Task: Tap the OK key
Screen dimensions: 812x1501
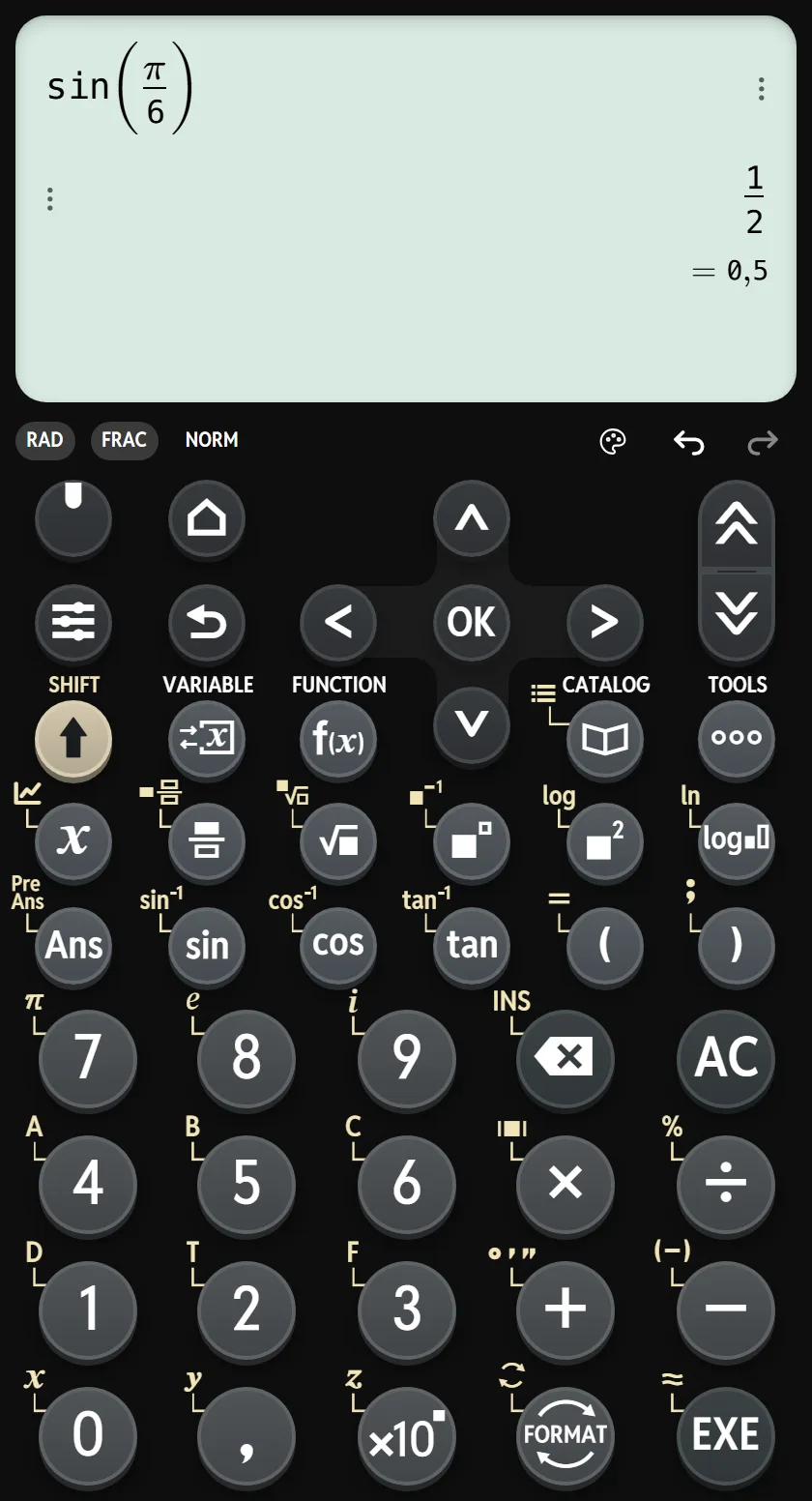Action: click(x=472, y=622)
